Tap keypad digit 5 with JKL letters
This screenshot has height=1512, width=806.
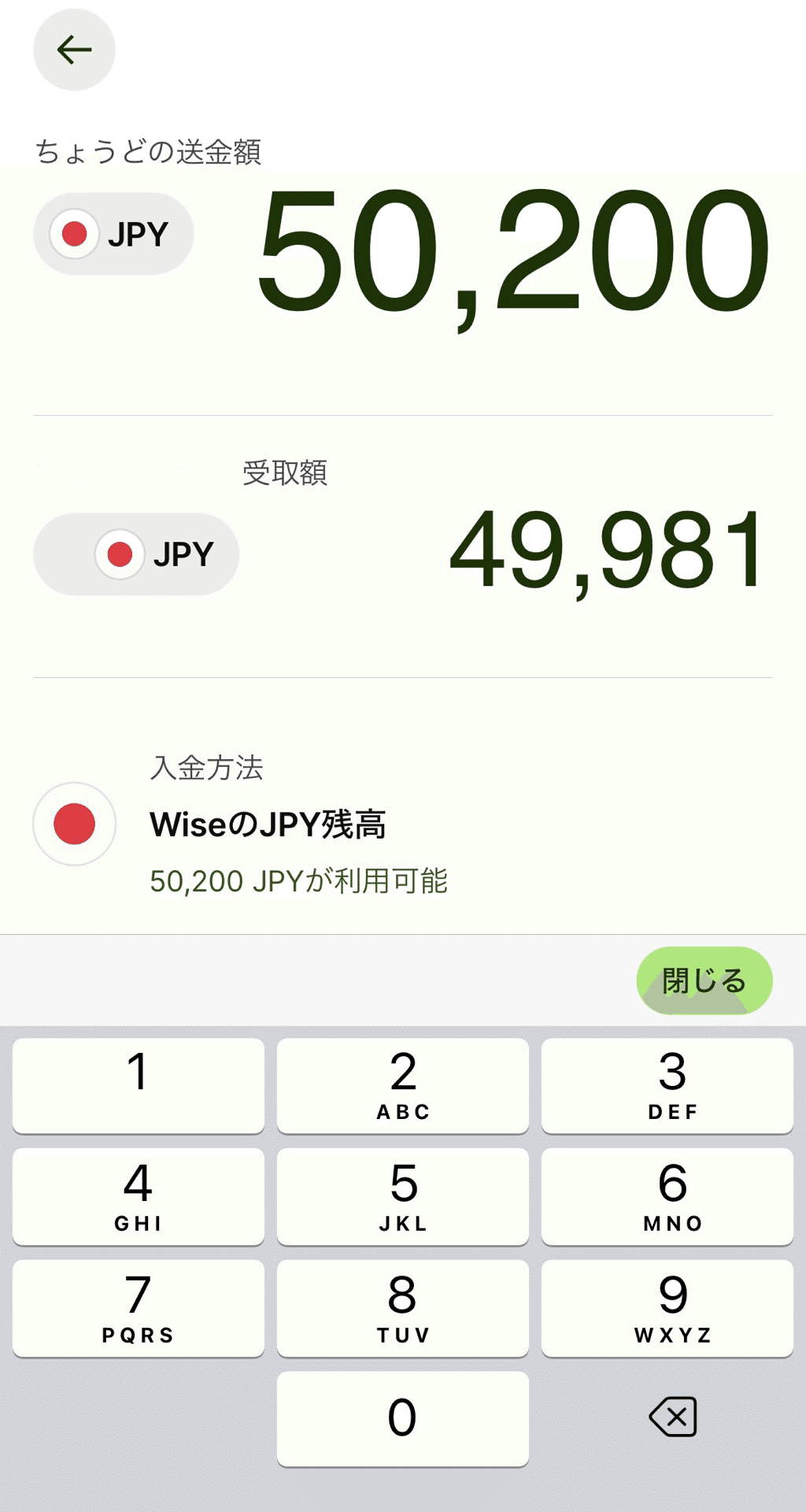402,1196
